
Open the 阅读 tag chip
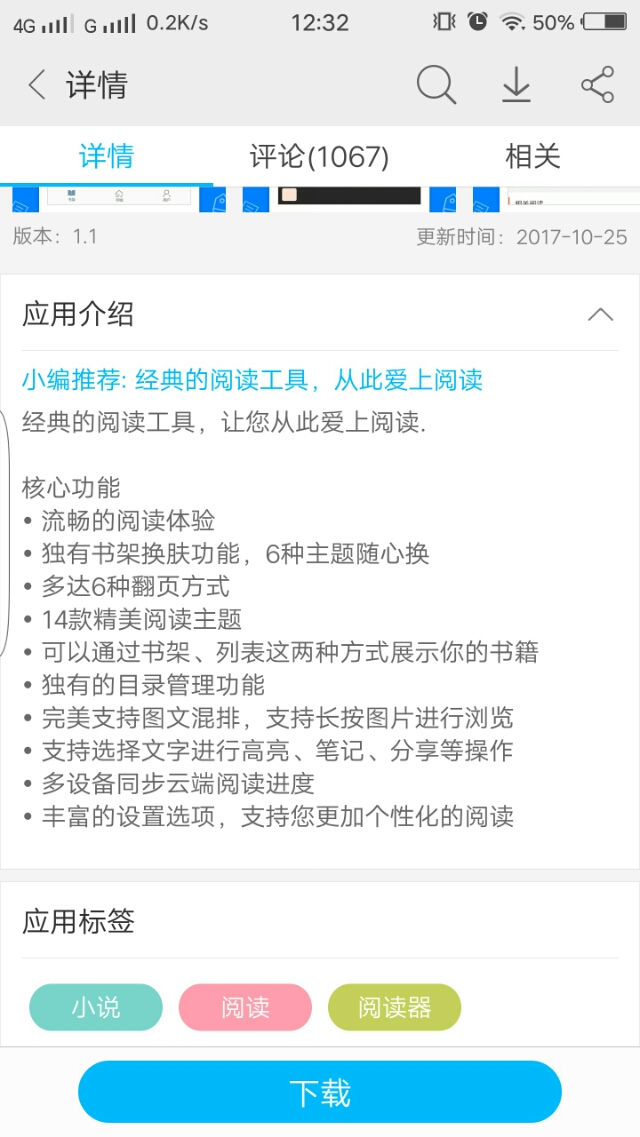245,1007
